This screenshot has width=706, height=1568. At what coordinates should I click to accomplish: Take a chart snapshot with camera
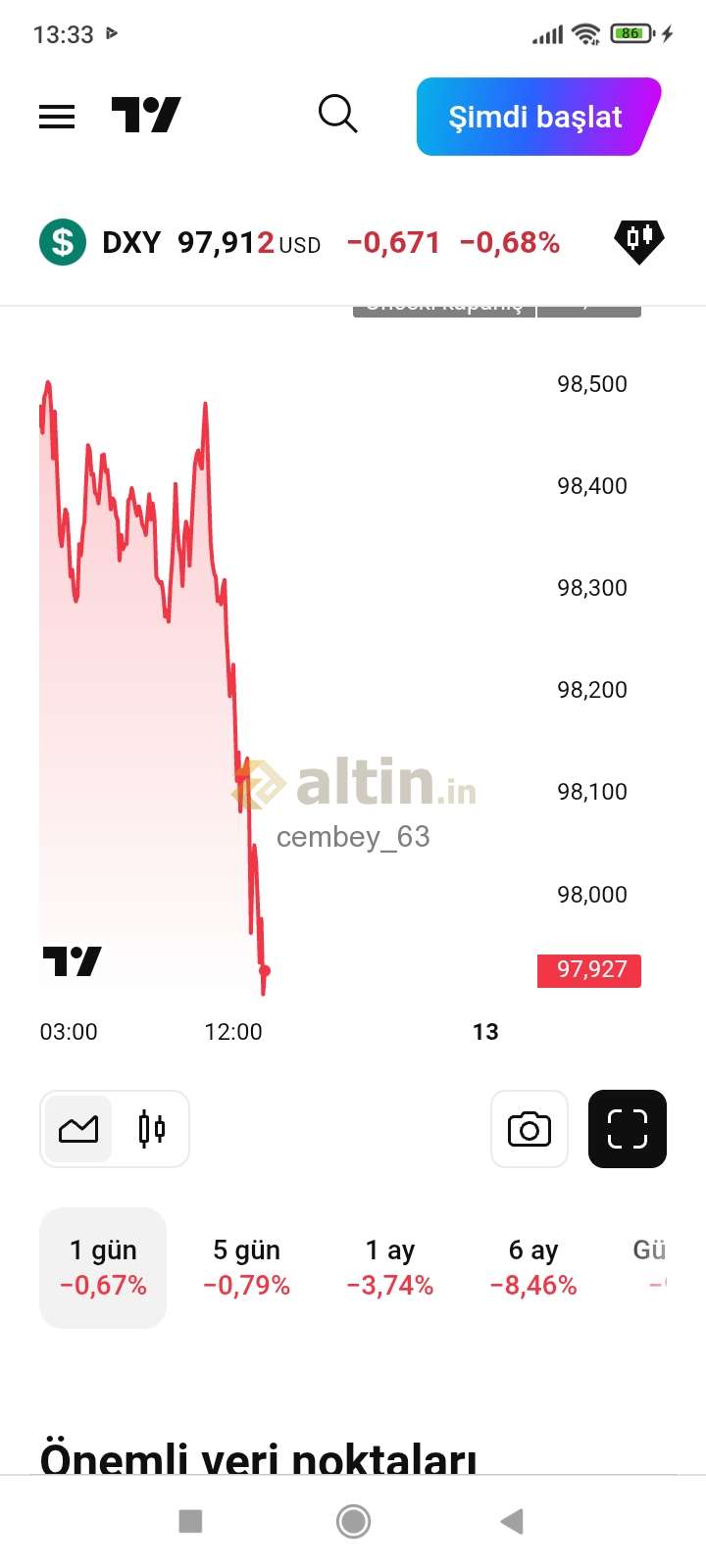click(x=529, y=1129)
